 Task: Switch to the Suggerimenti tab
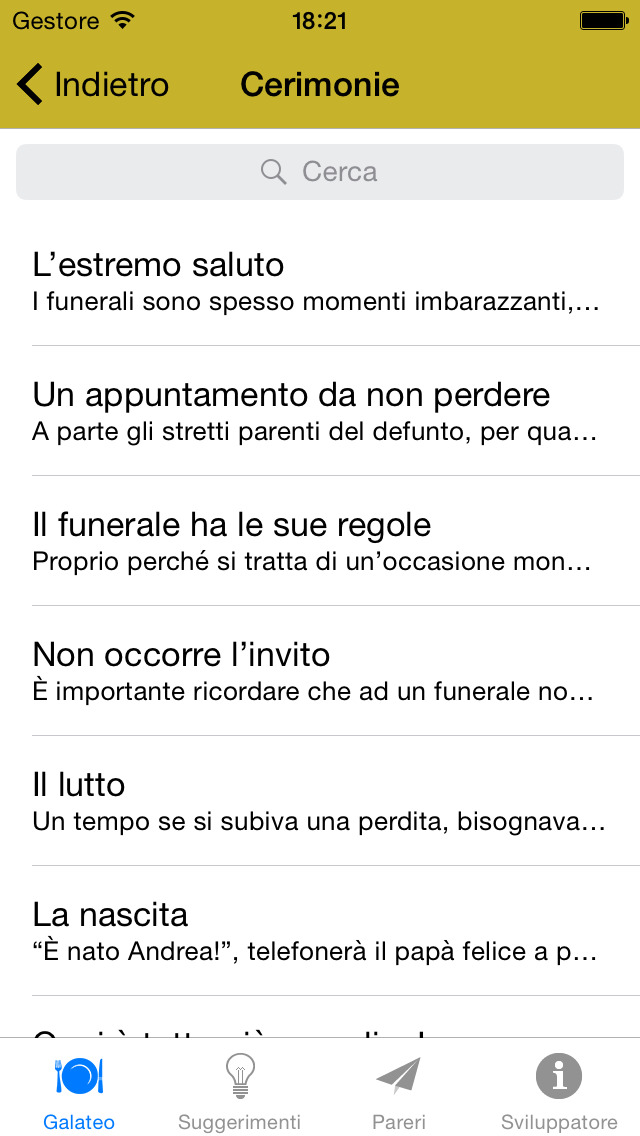click(x=240, y=1089)
